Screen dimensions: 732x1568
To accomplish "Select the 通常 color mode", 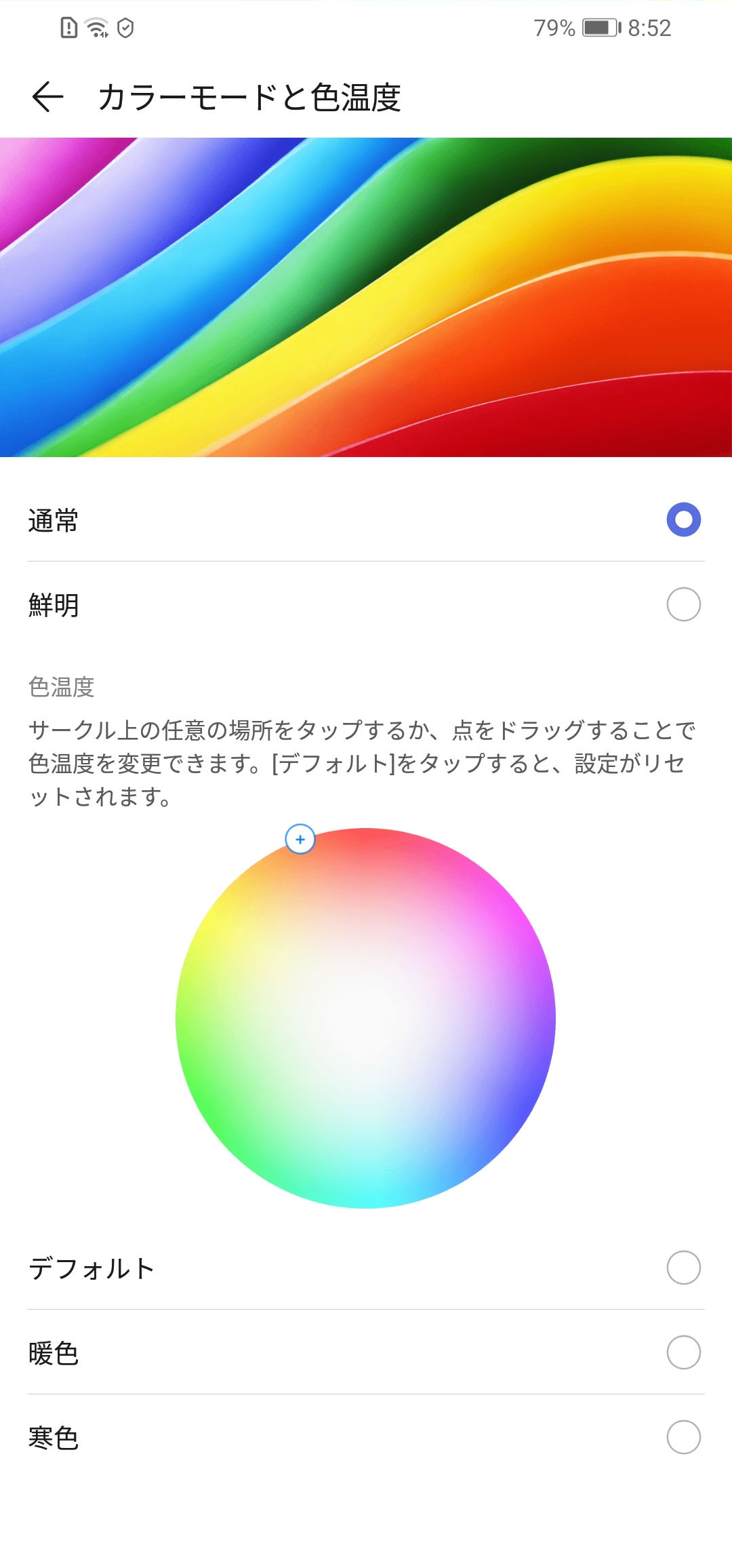I will tap(366, 520).
